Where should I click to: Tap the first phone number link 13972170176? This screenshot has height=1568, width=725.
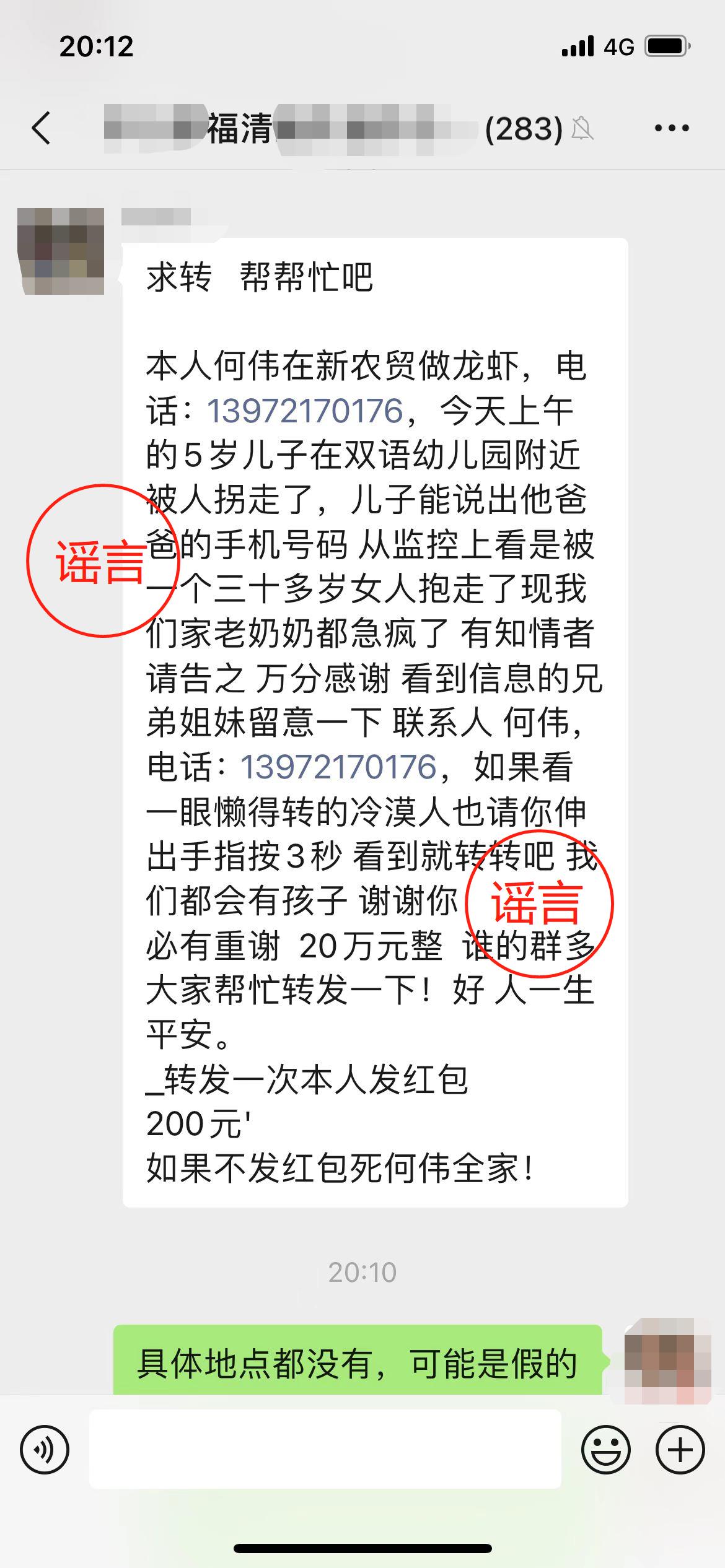pos(305,411)
